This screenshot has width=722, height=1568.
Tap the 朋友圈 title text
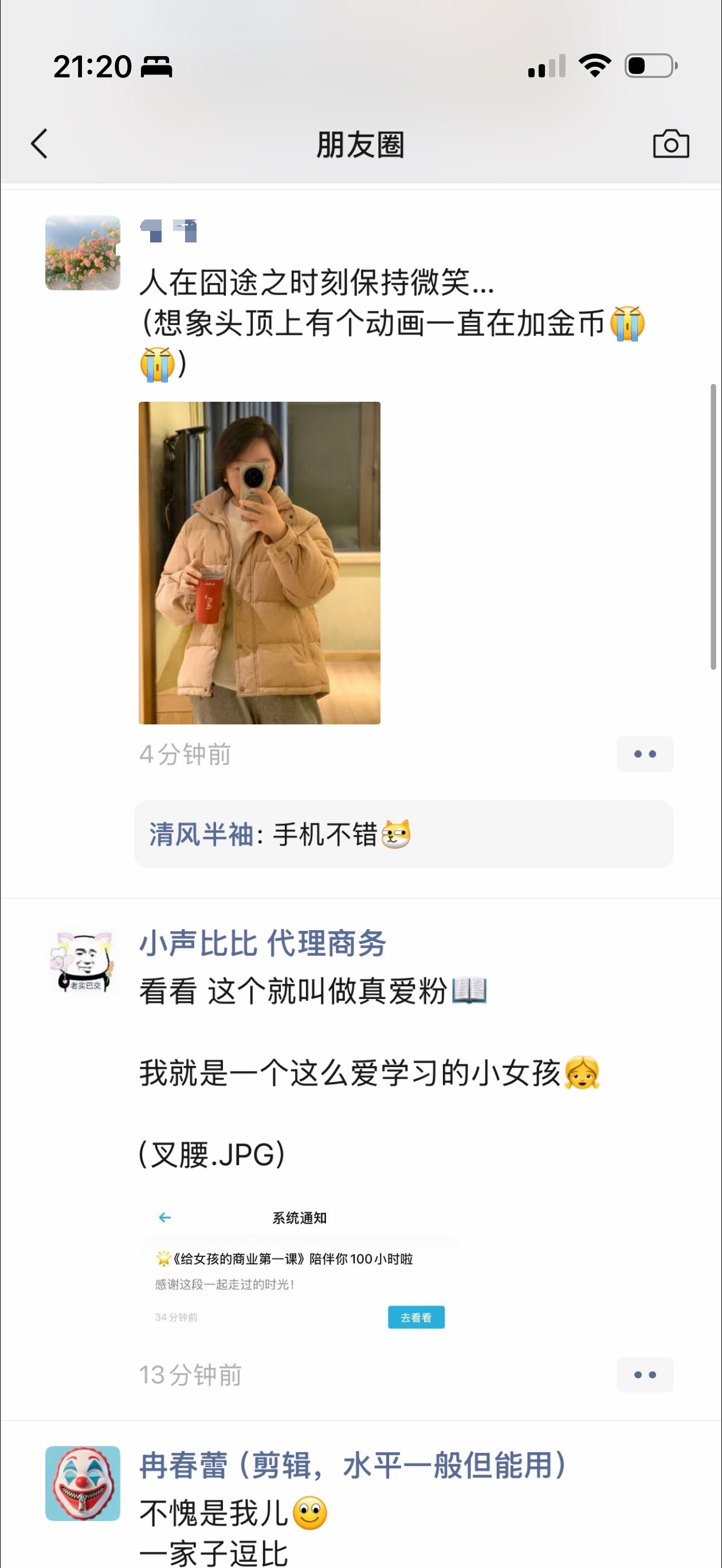tap(361, 144)
